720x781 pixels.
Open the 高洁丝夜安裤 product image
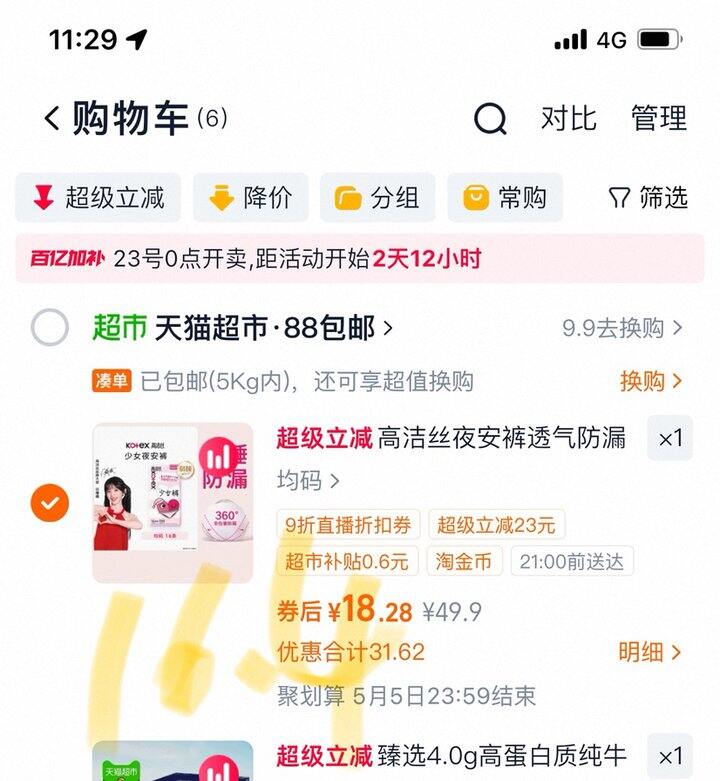point(173,503)
